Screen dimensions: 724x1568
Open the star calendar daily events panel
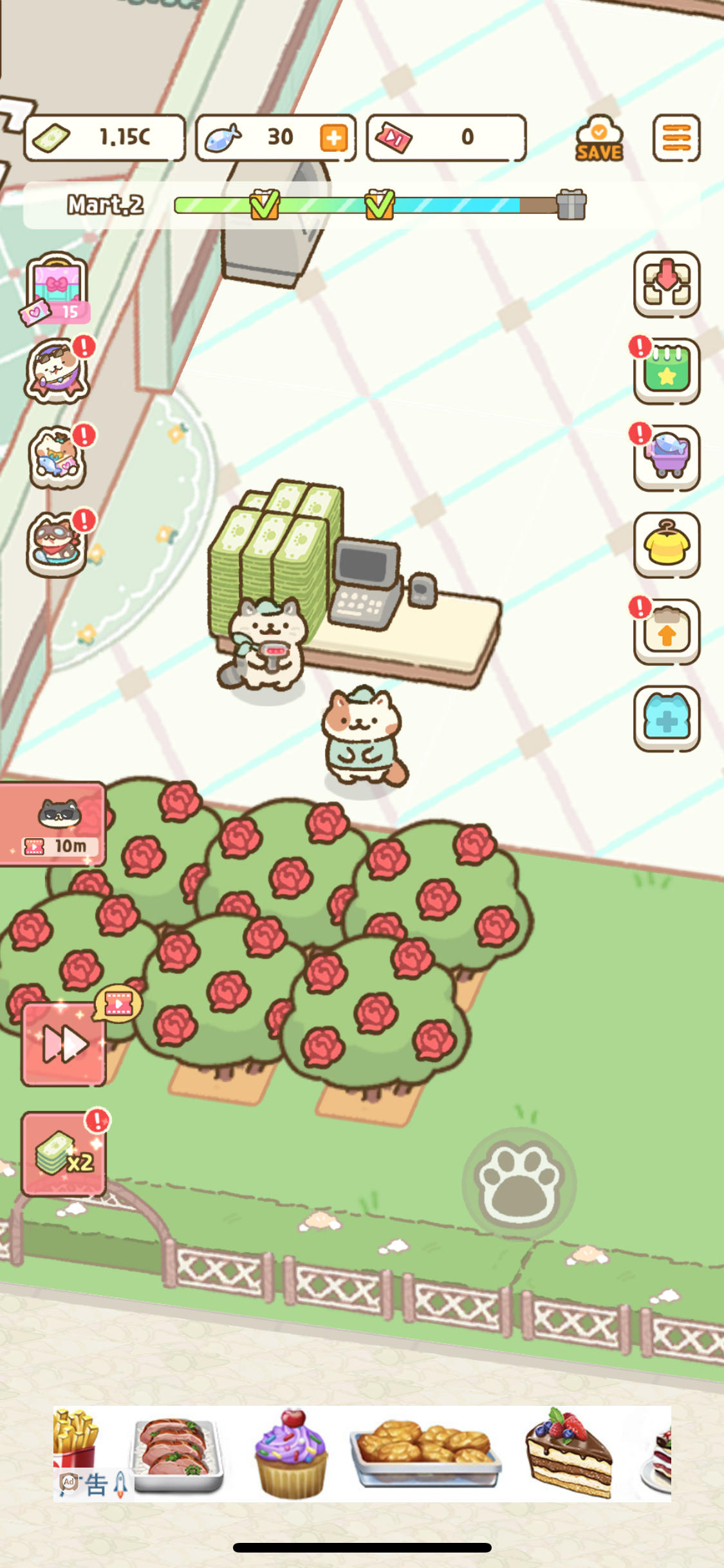pyautogui.click(x=666, y=370)
